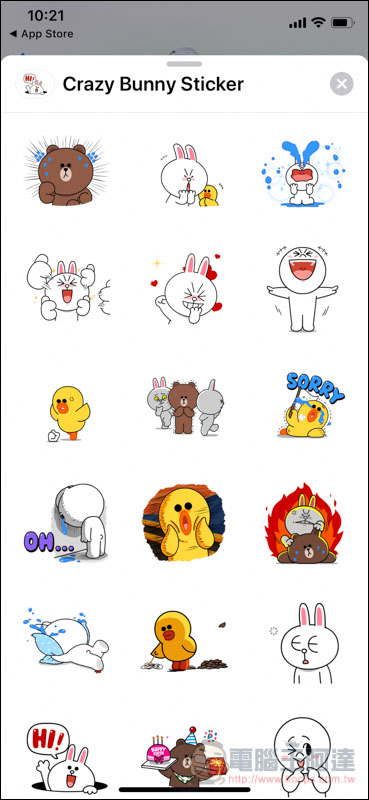Pick the bear between two bunnies sticker
The width and height of the screenshot is (369, 800).
point(185,407)
